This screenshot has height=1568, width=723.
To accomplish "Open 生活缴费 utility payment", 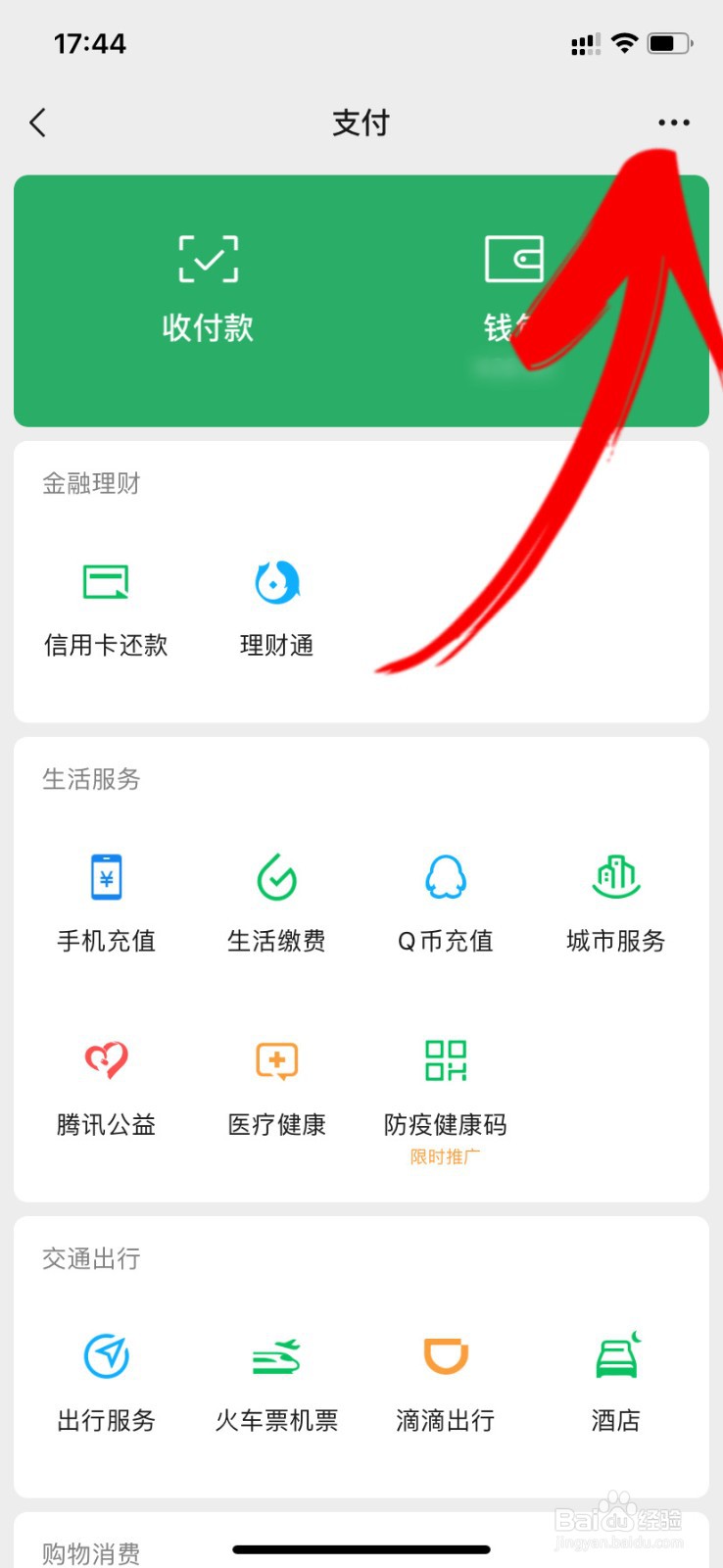I will click(275, 902).
